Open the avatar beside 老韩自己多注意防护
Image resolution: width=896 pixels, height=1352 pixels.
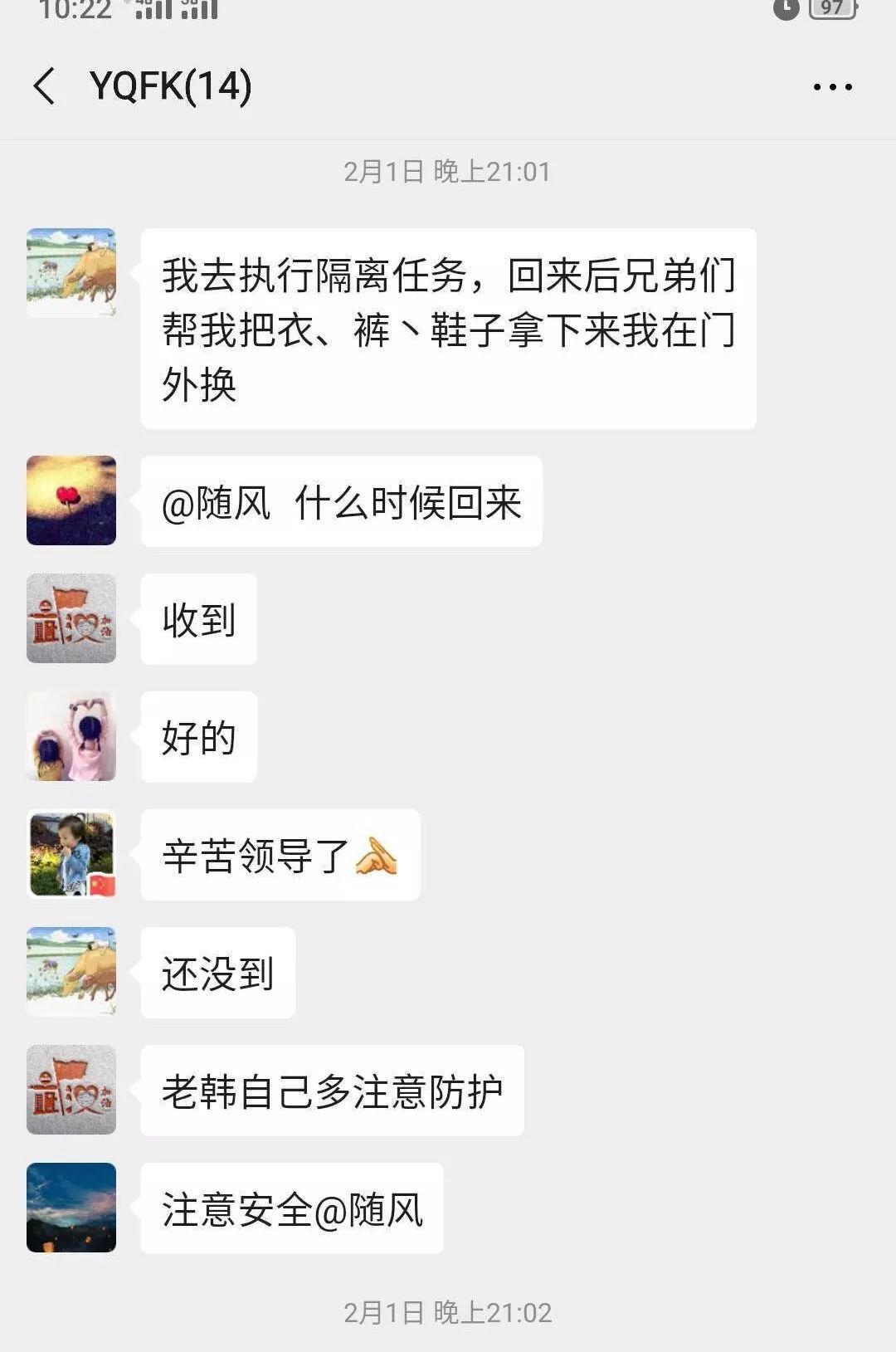[x=71, y=1090]
